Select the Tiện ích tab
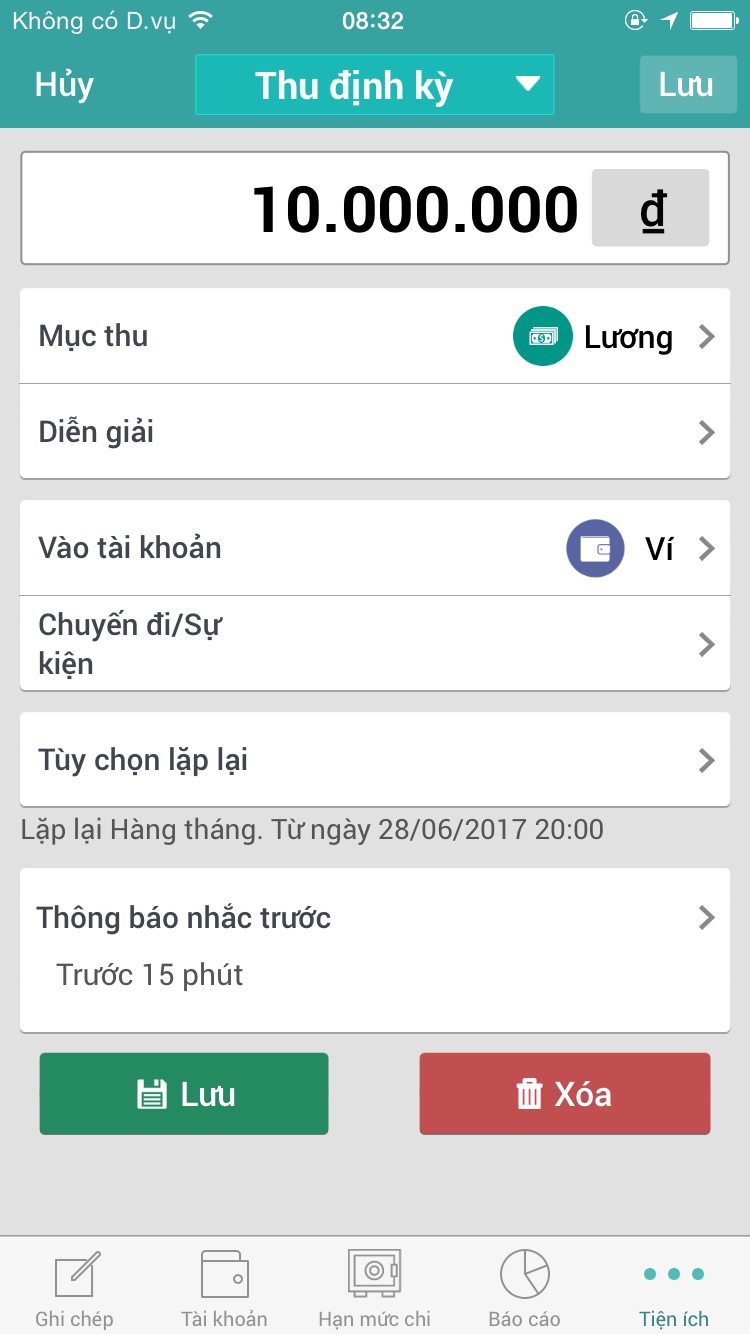This screenshot has height=1334, width=750. pos(675,1288)
